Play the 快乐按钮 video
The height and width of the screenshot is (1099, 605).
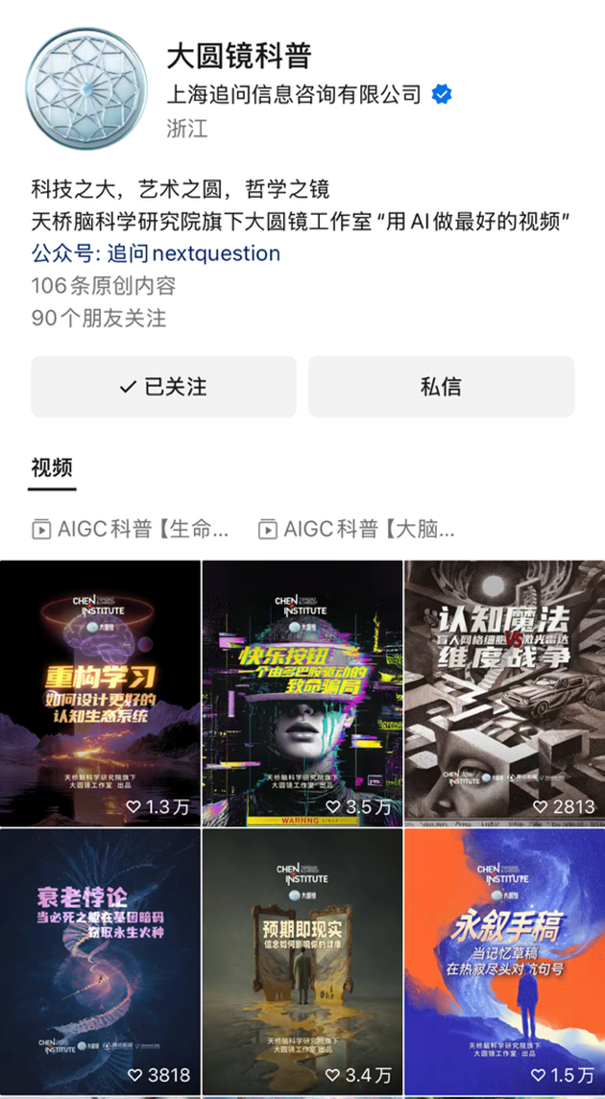coord(302,693)
